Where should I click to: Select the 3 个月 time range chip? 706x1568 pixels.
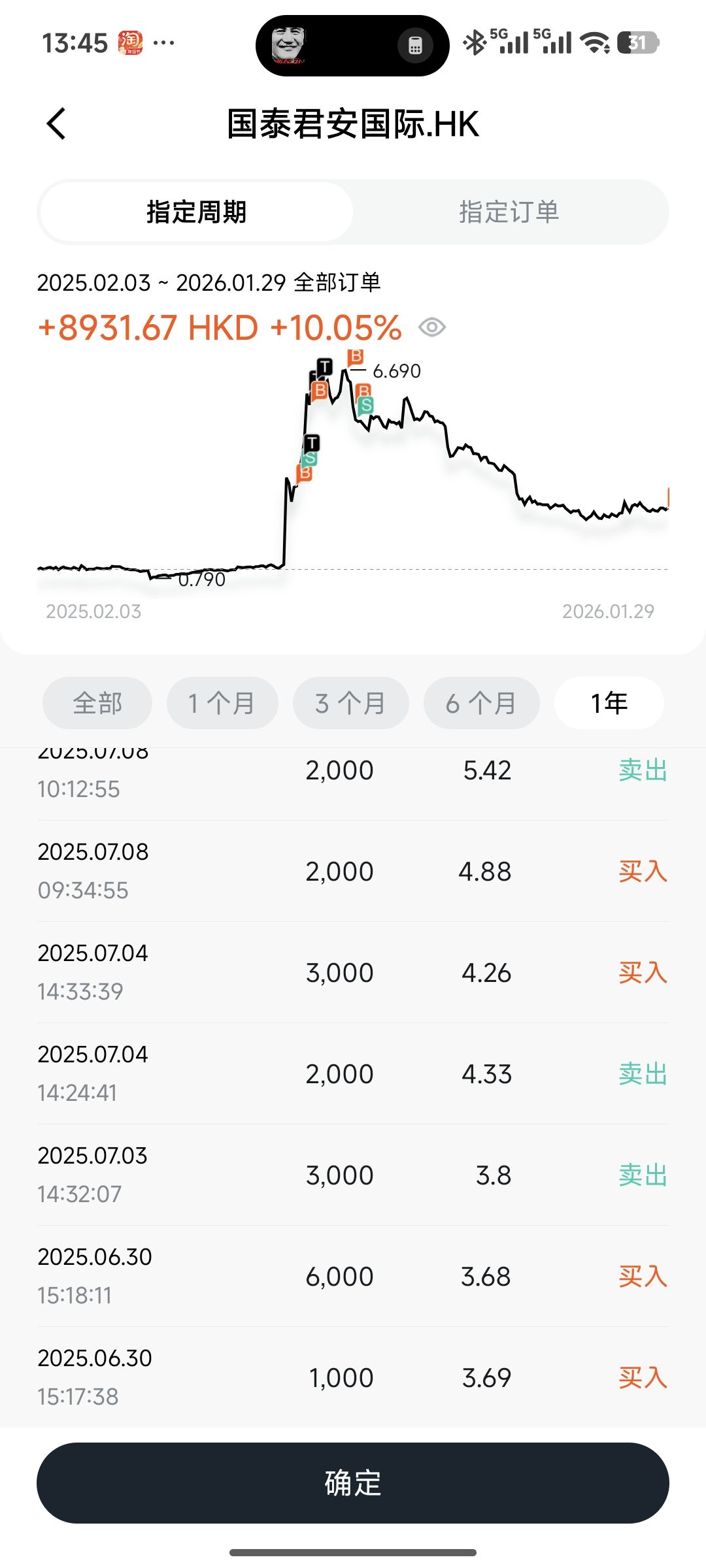click(x=350, y=703)
